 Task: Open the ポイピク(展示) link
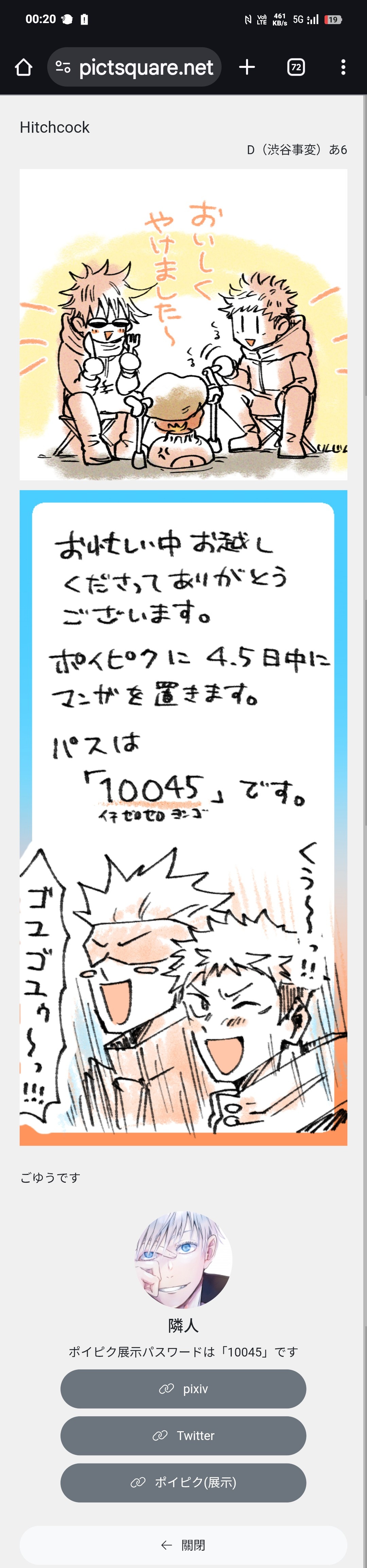(x=183, y=1483)
